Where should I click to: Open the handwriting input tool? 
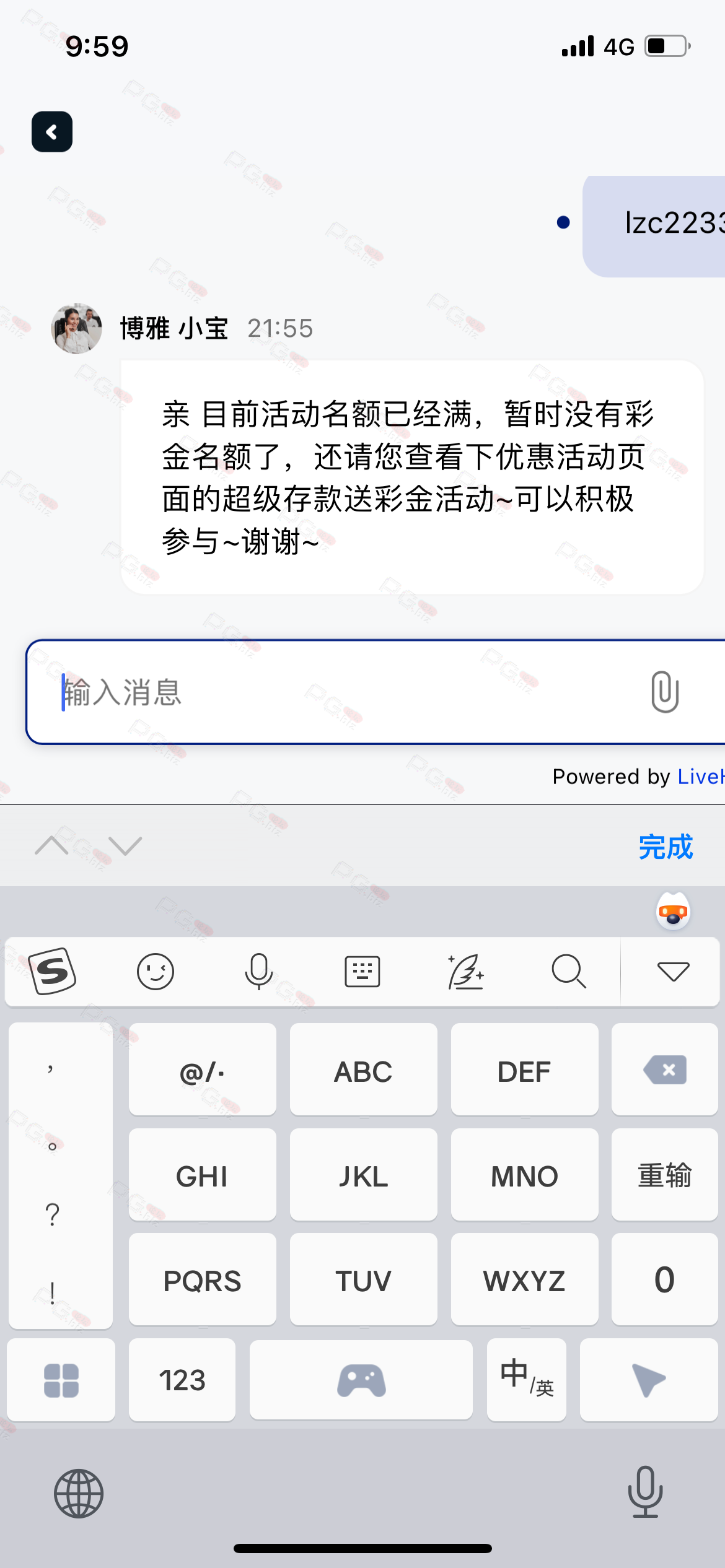point(465,971)
